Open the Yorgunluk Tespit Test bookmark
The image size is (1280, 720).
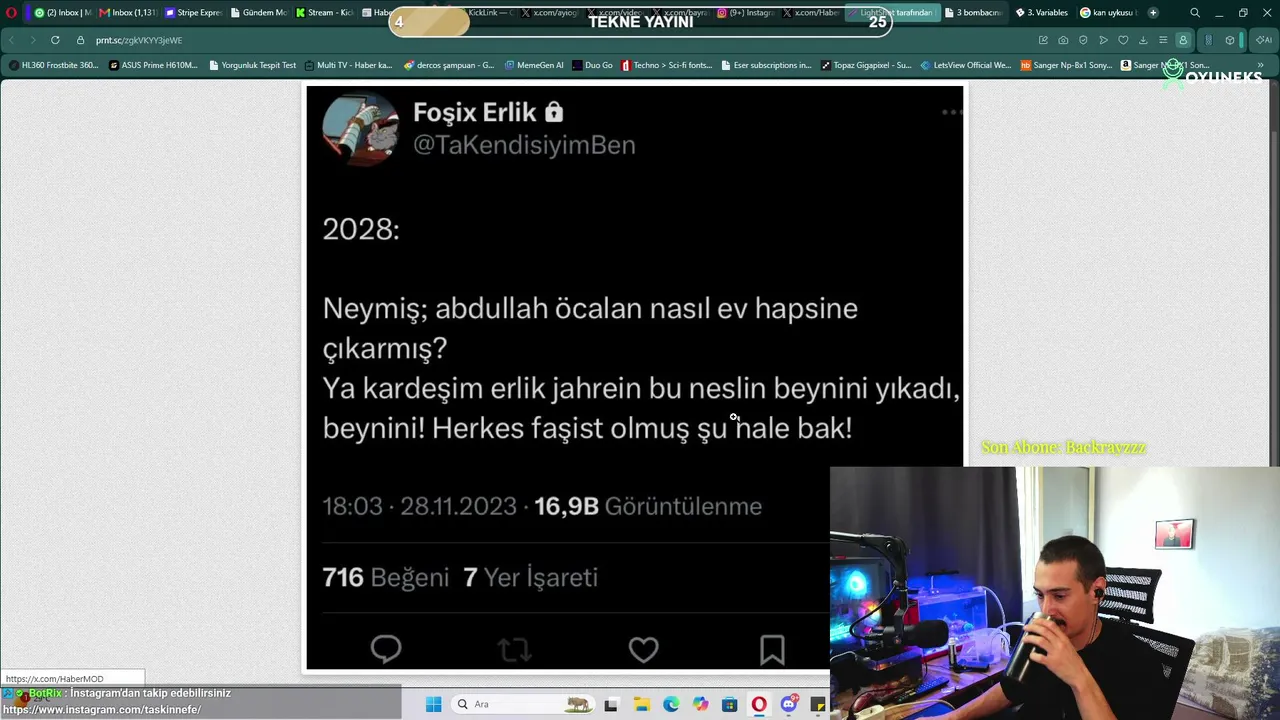coord(253,65)
